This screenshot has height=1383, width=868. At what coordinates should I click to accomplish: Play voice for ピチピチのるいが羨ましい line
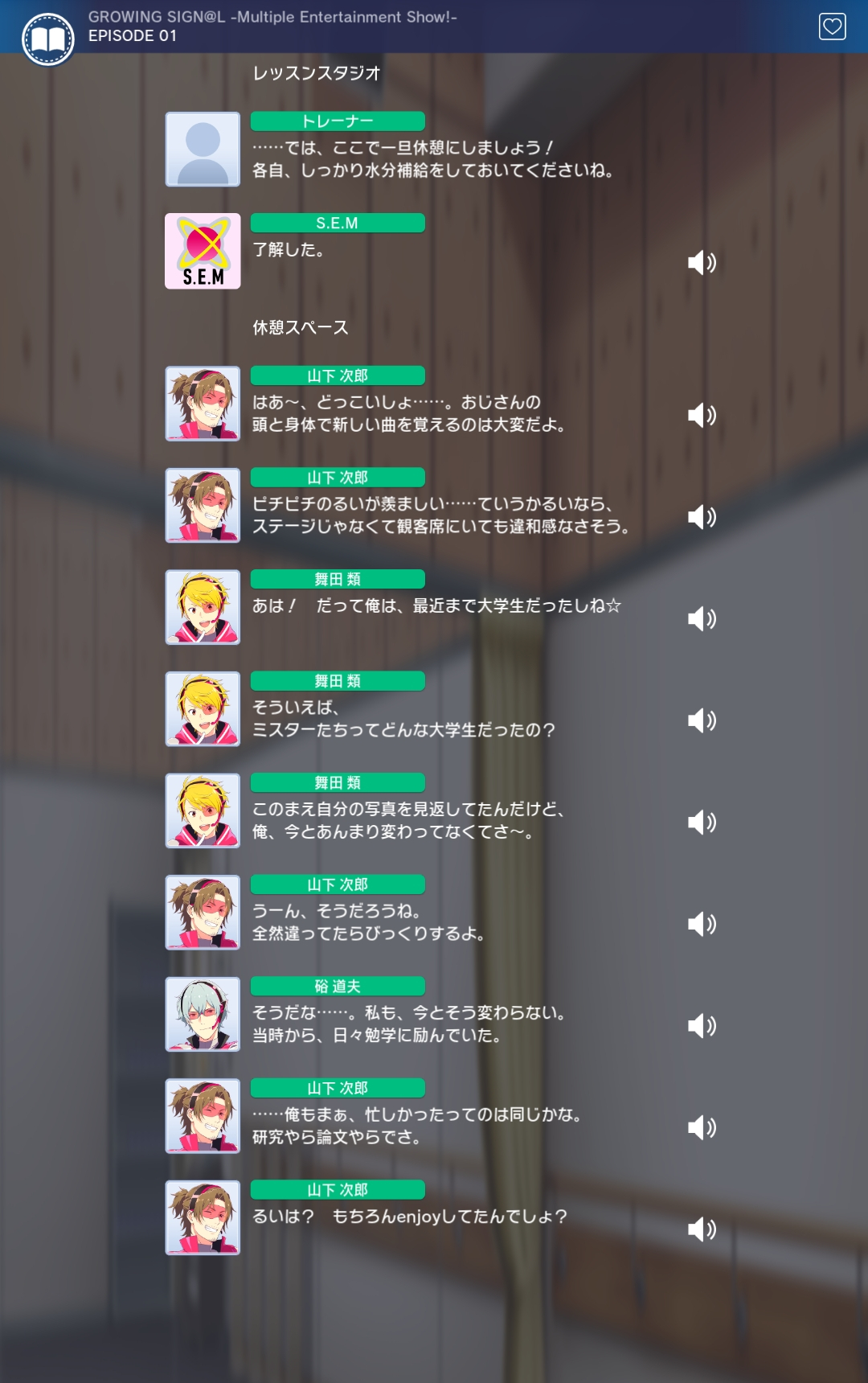702,517
